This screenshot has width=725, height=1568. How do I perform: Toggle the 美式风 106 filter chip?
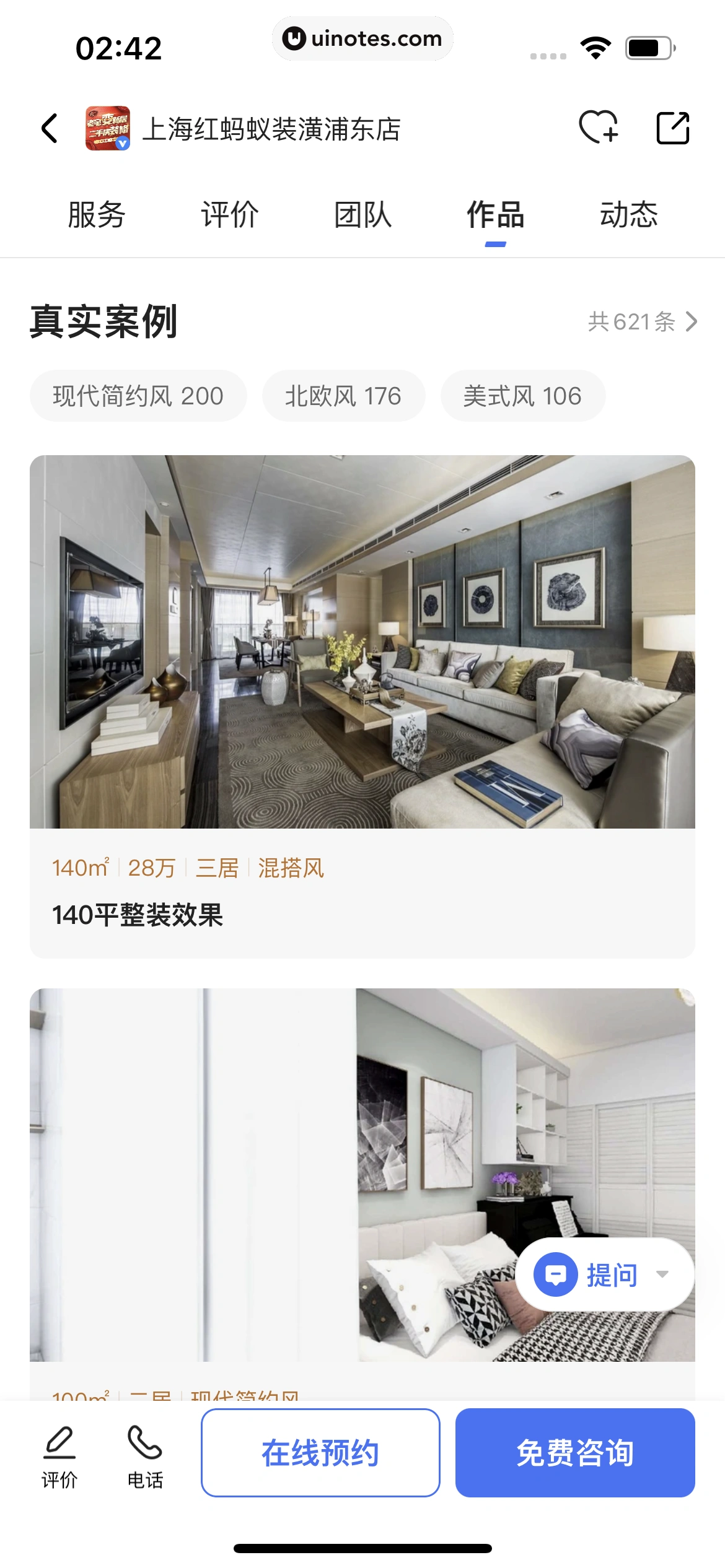[523, 396]
